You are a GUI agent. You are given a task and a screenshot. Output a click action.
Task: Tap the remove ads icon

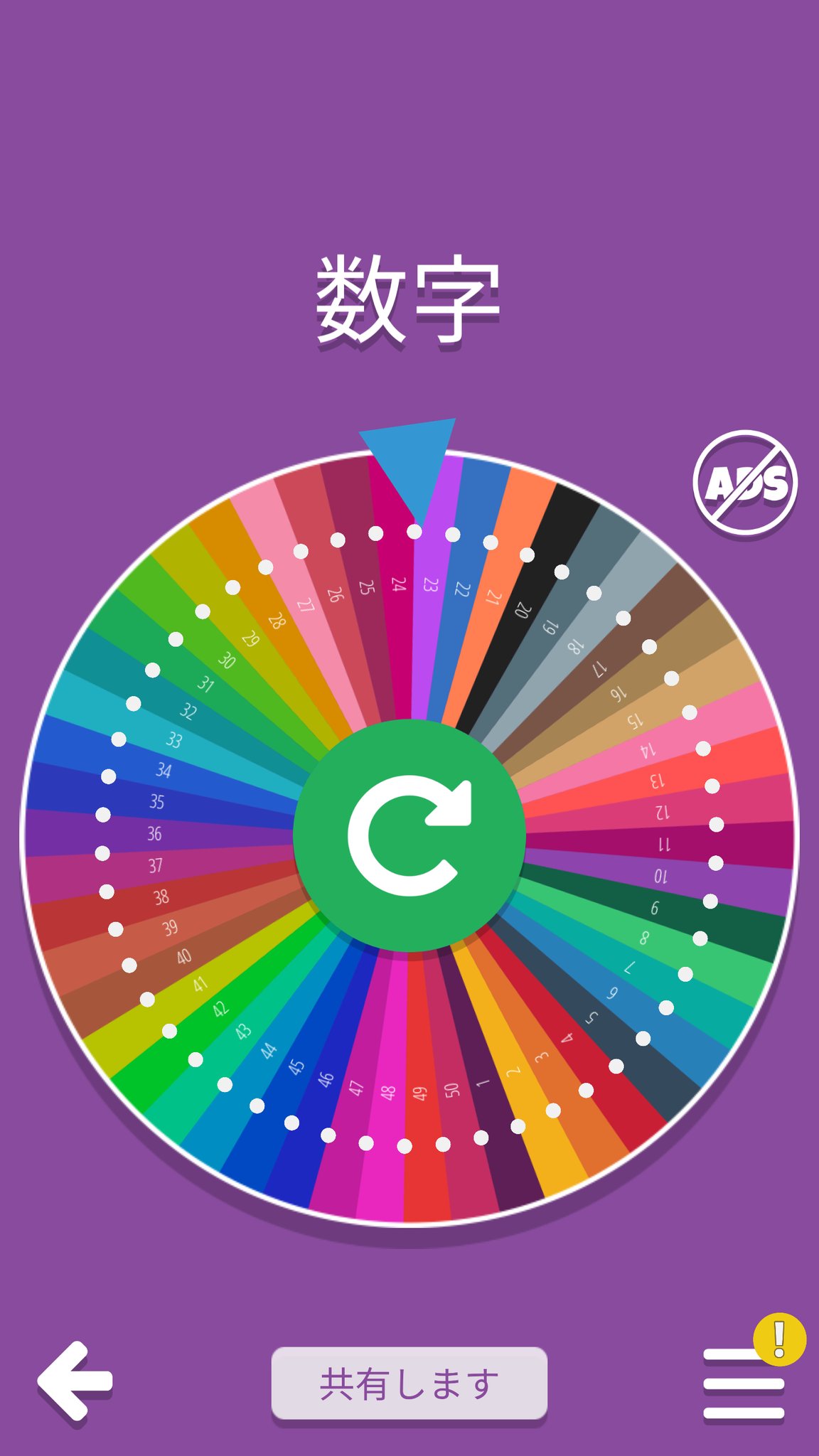tap(745, 483)
